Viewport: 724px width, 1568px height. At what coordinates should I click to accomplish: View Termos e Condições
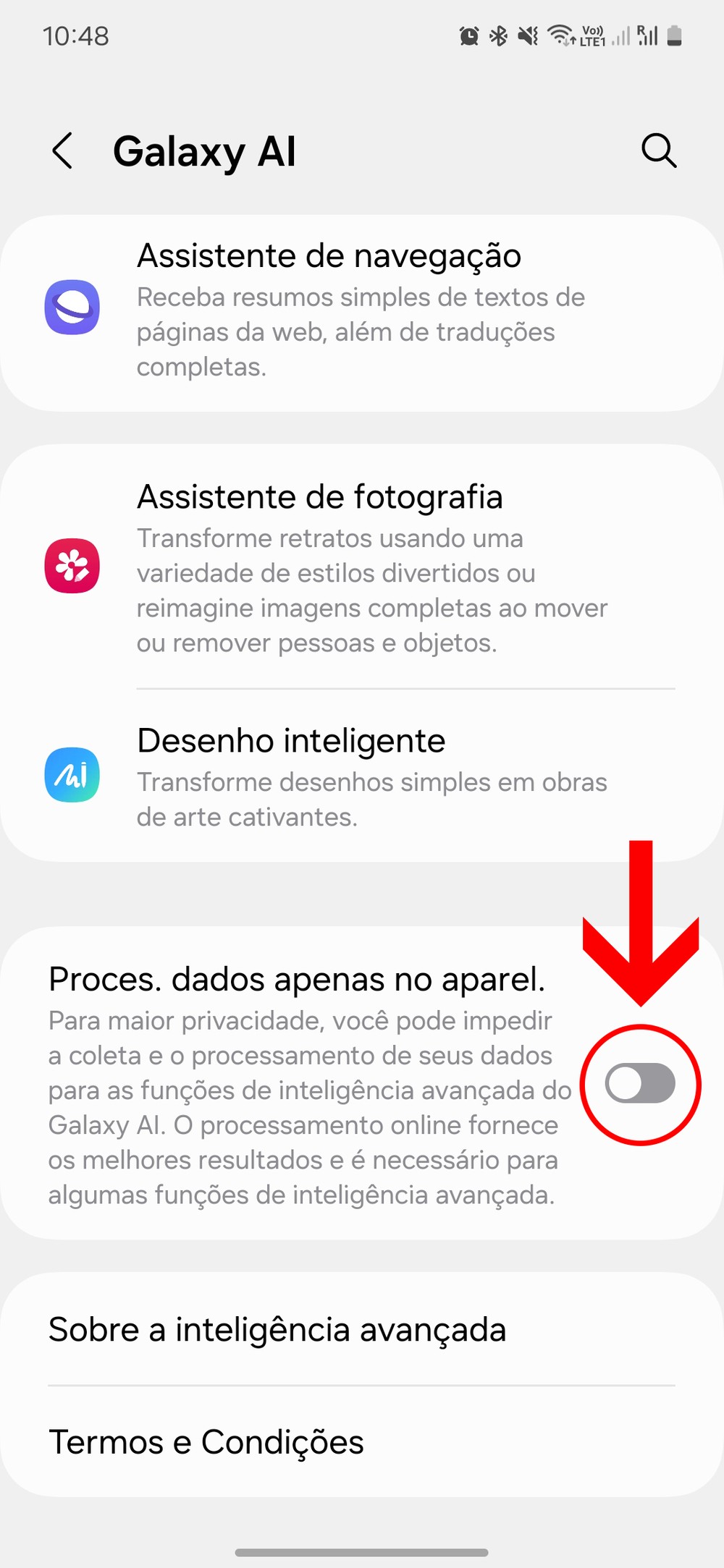(x=362, y=1442)
